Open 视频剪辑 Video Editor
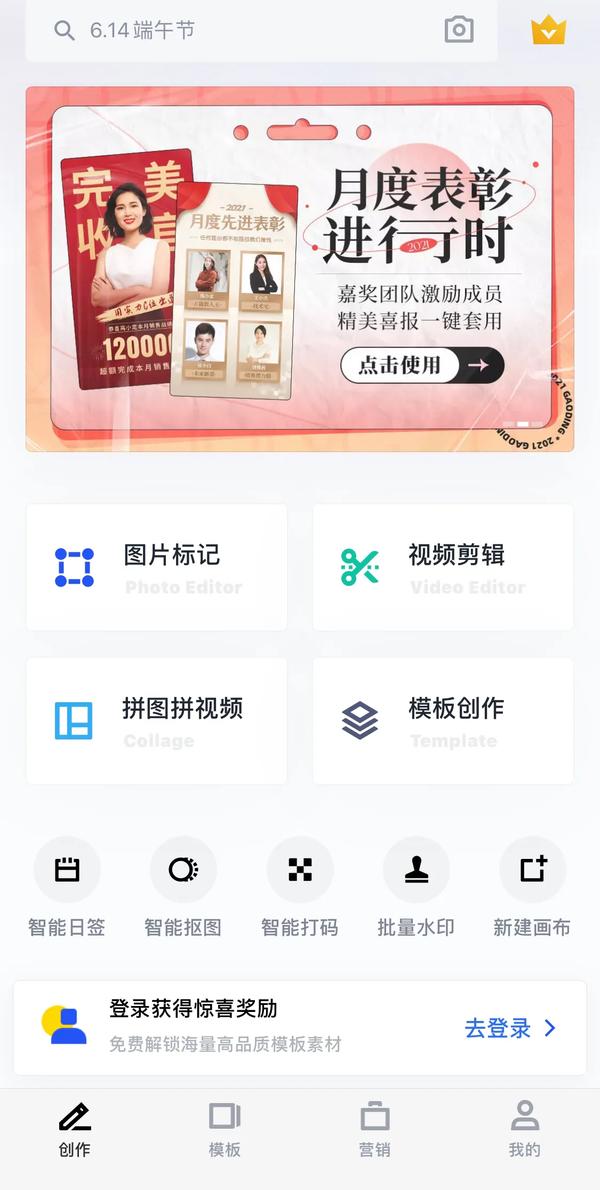Image resolution: width=600 pixels, height=1190 pixels. (x=443, y=568)
